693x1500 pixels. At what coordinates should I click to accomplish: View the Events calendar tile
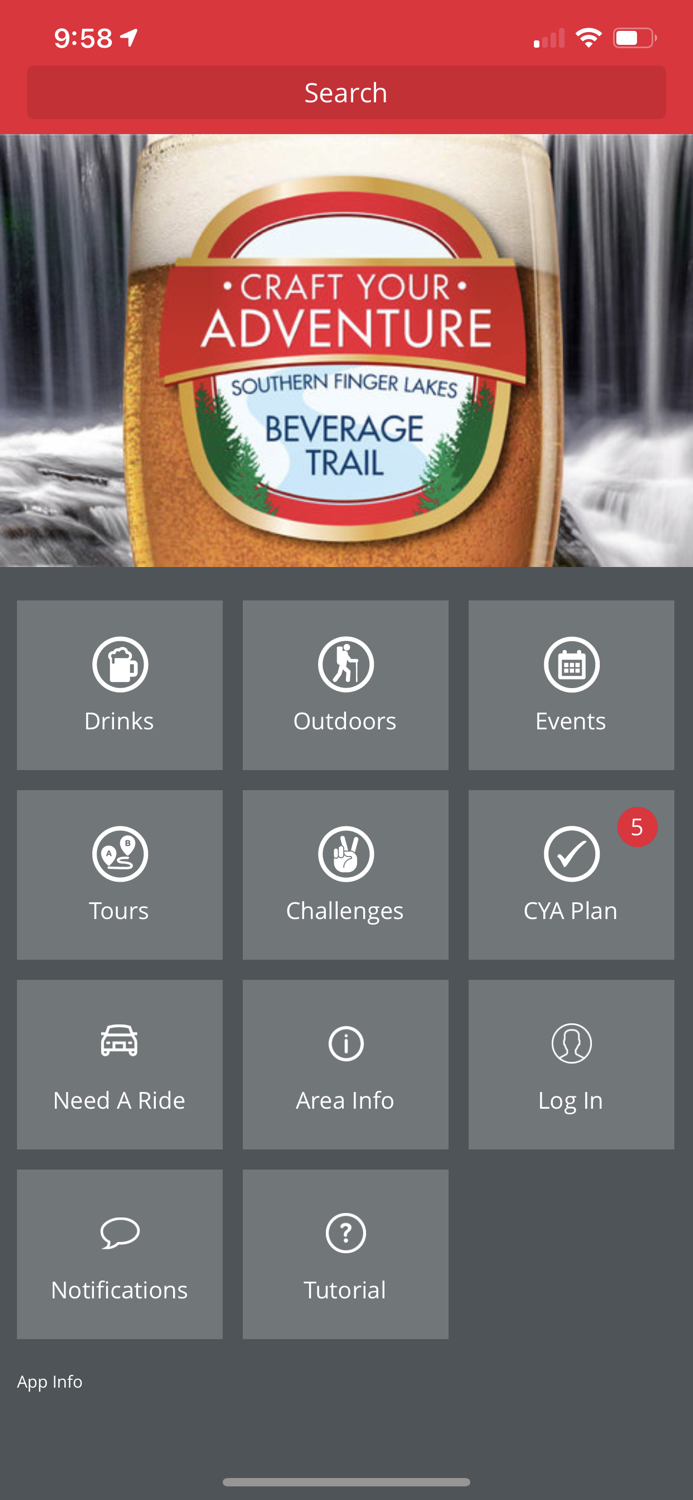571,685
